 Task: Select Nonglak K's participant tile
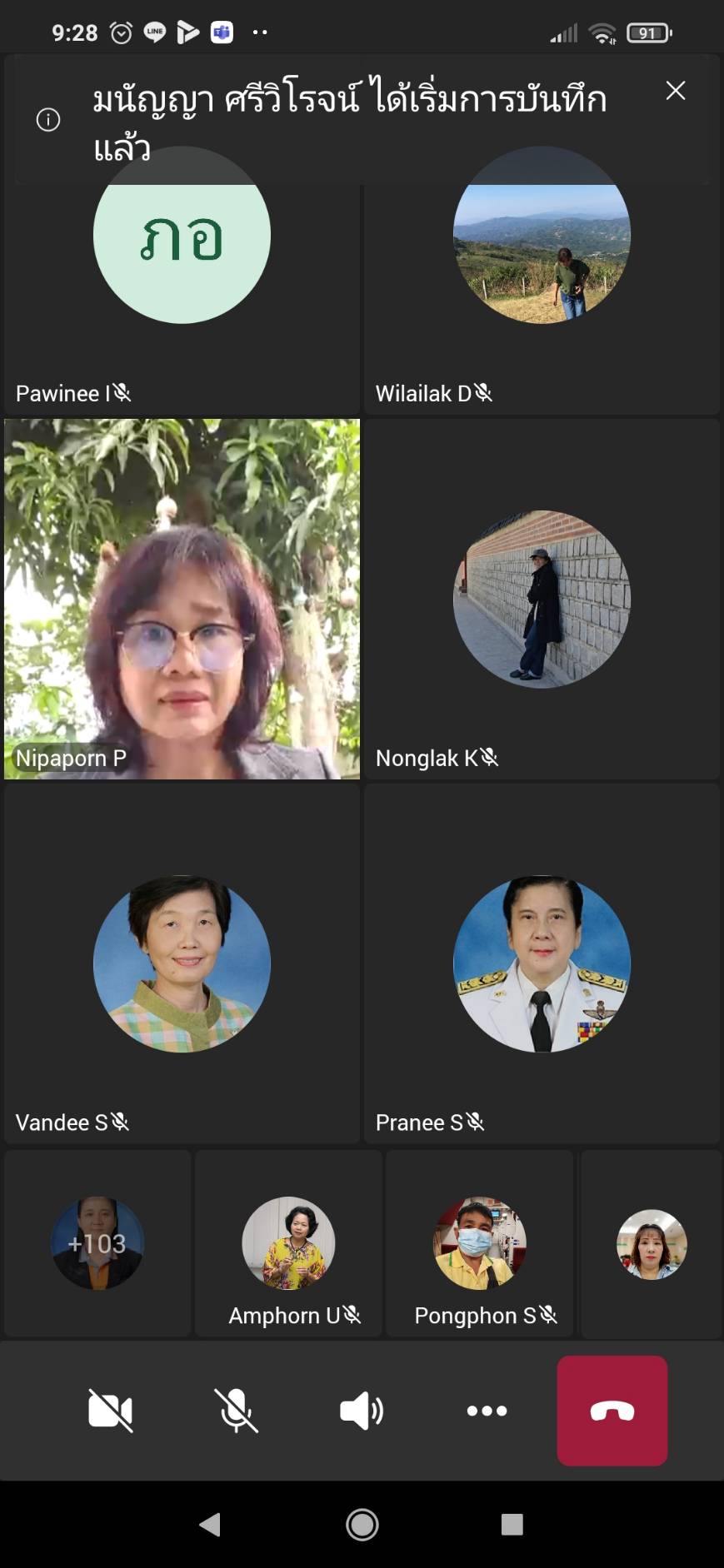(542, 599)
